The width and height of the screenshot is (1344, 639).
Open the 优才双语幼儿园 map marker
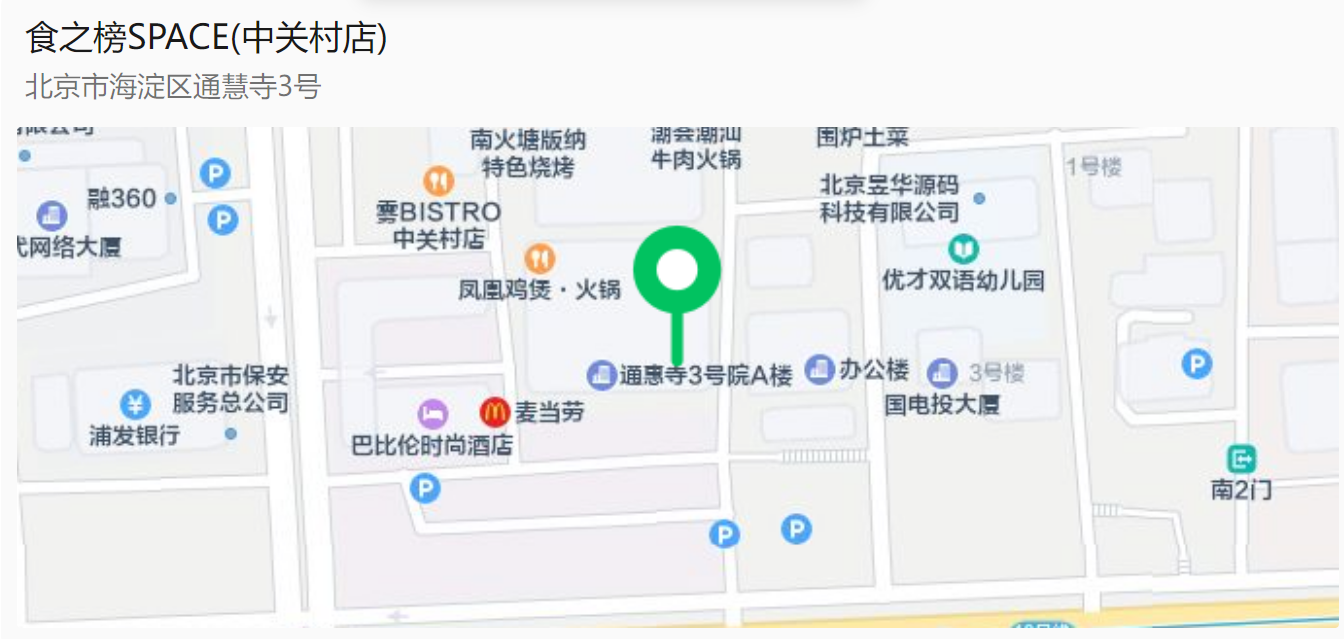[964, 248]
